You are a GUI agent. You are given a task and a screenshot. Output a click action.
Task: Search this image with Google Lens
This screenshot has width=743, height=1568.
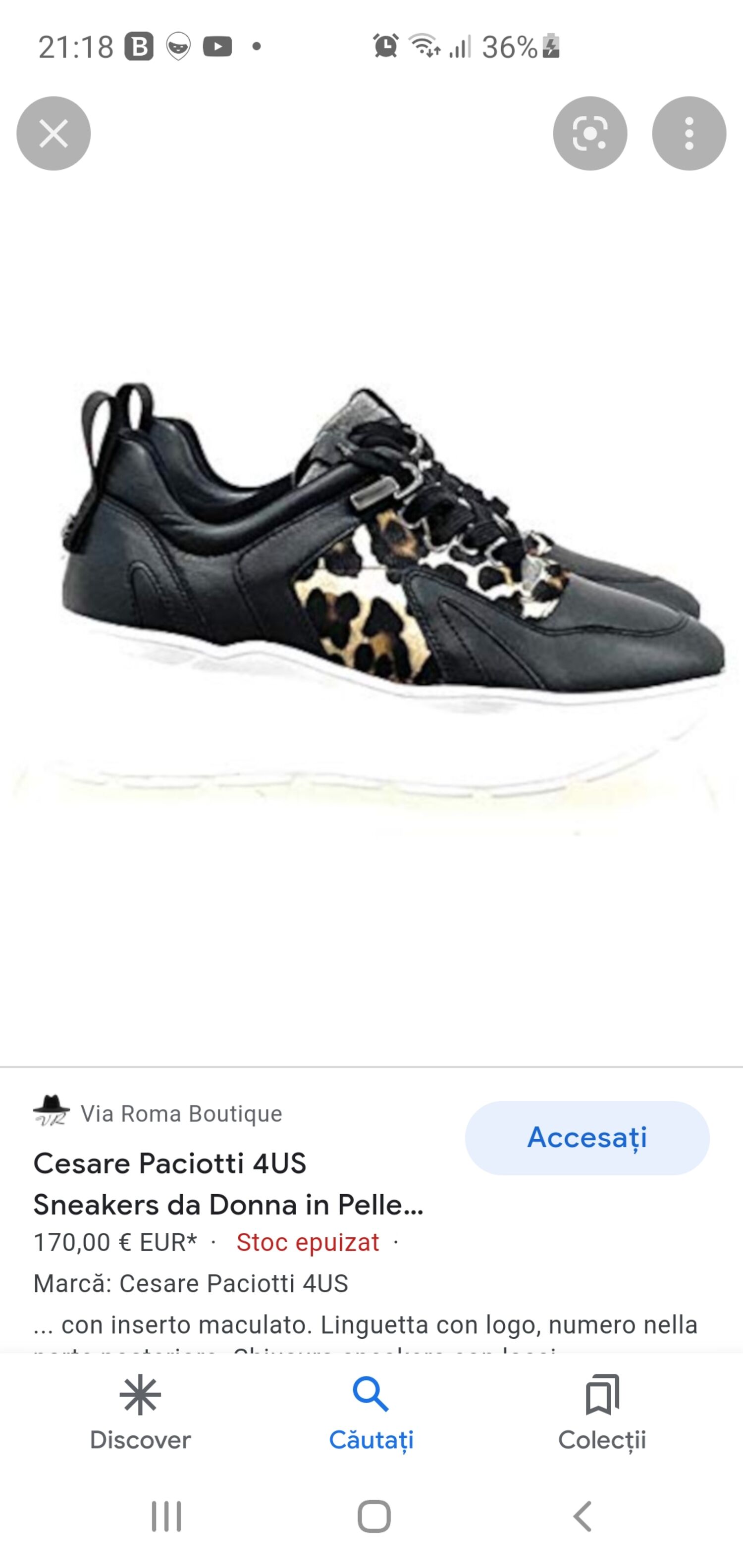pyautogui.click(x=590, y=133)
